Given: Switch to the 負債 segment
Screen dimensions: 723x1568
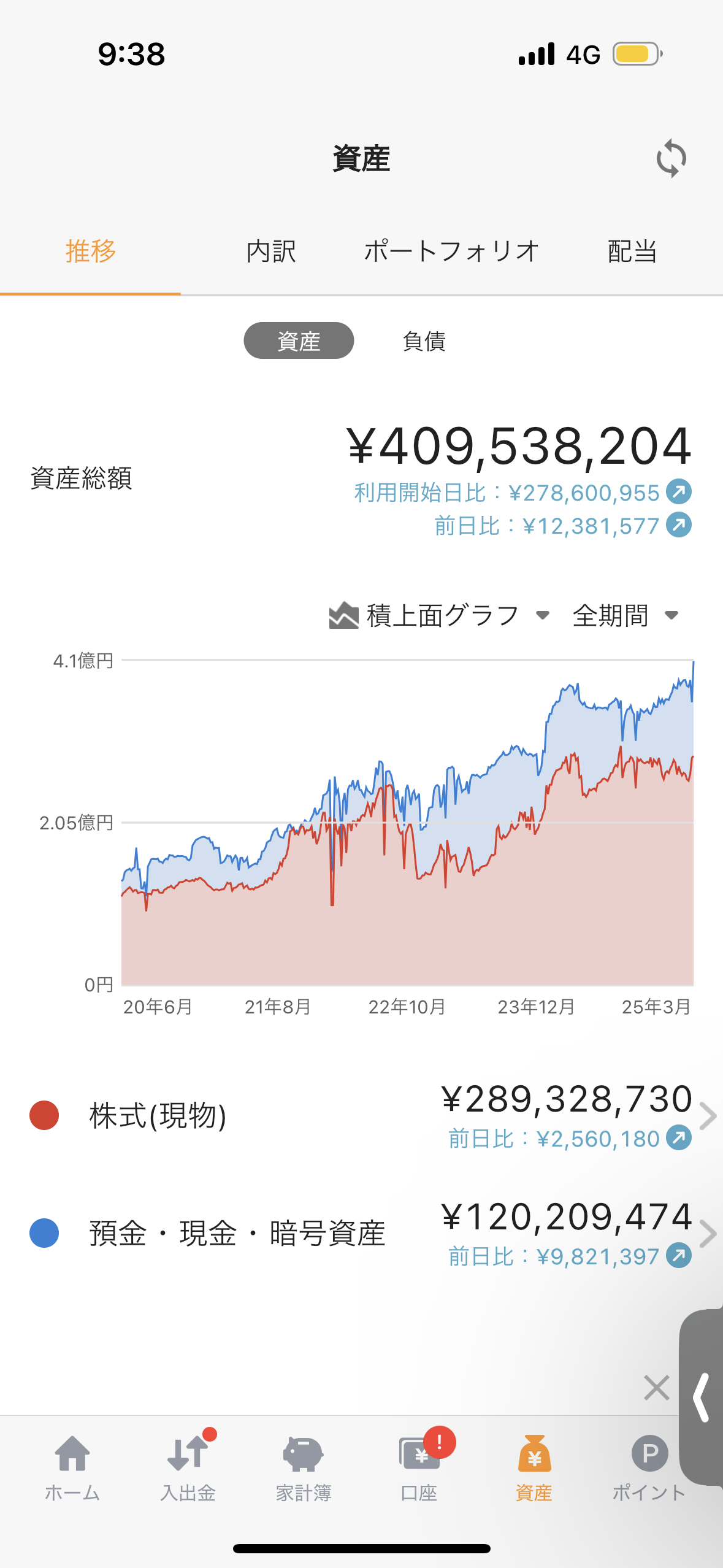Looking at the screenshot, I should pyautogui.click(x=424, y=341).
